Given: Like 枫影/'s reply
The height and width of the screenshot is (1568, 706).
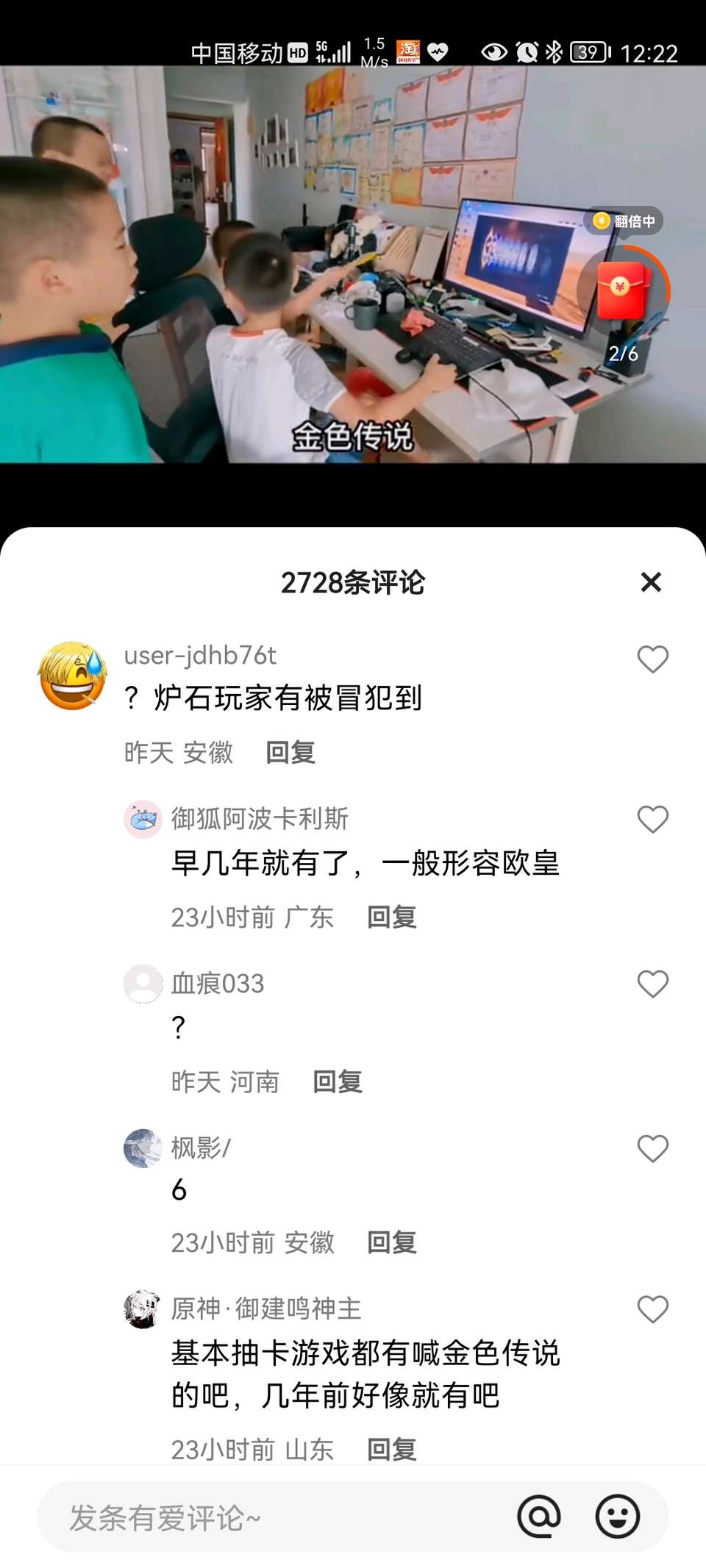Looking at the screenshot, I should click(652, 1149).
